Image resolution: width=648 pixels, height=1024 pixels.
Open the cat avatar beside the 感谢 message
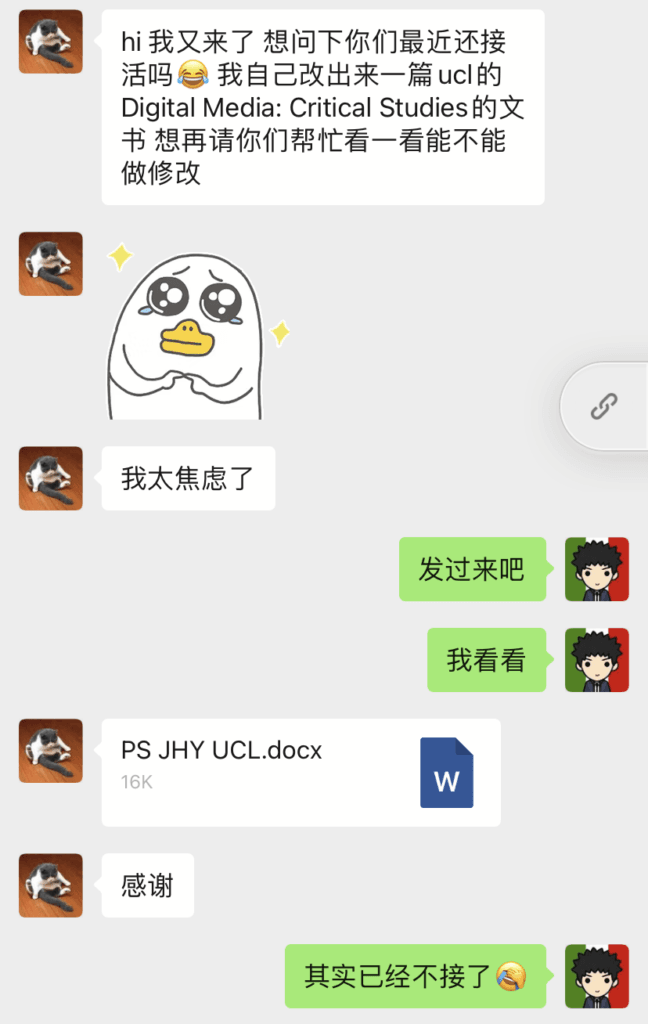coord(51,885)
